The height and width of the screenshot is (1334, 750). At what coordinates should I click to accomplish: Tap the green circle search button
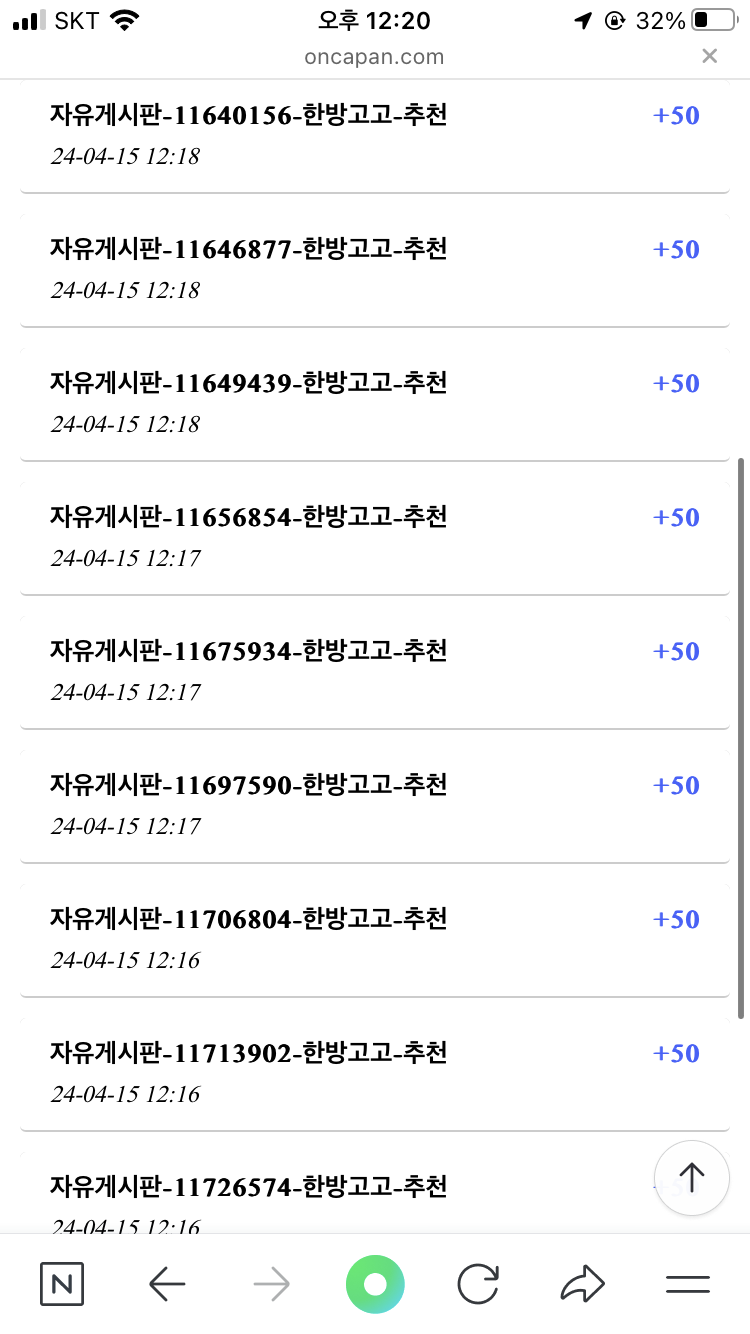click(x=375, y=1284)
